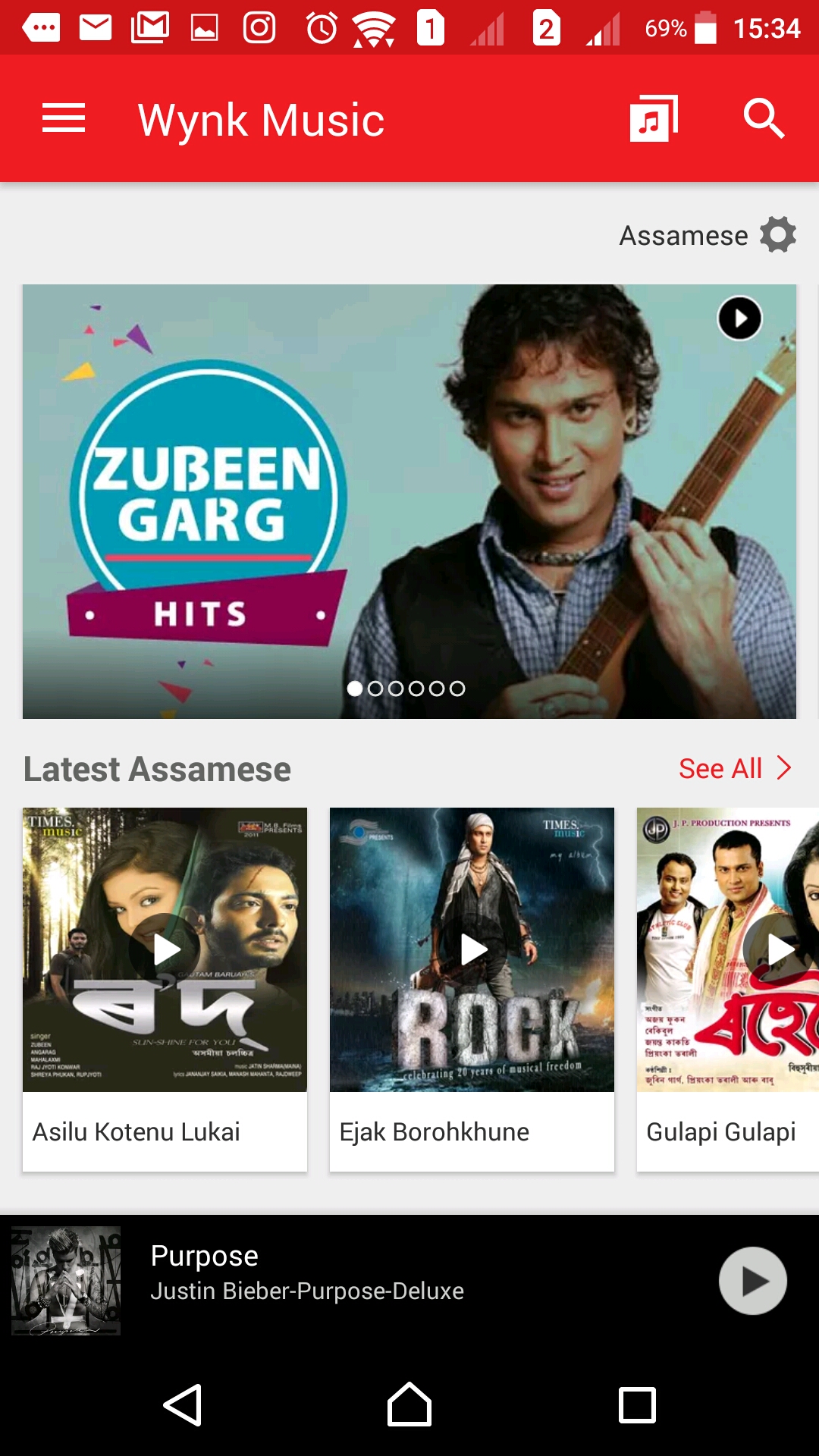Viewport: 819px width, 1456px height.
Task: Open the music library icon
Action: click(x=653, y=119)
